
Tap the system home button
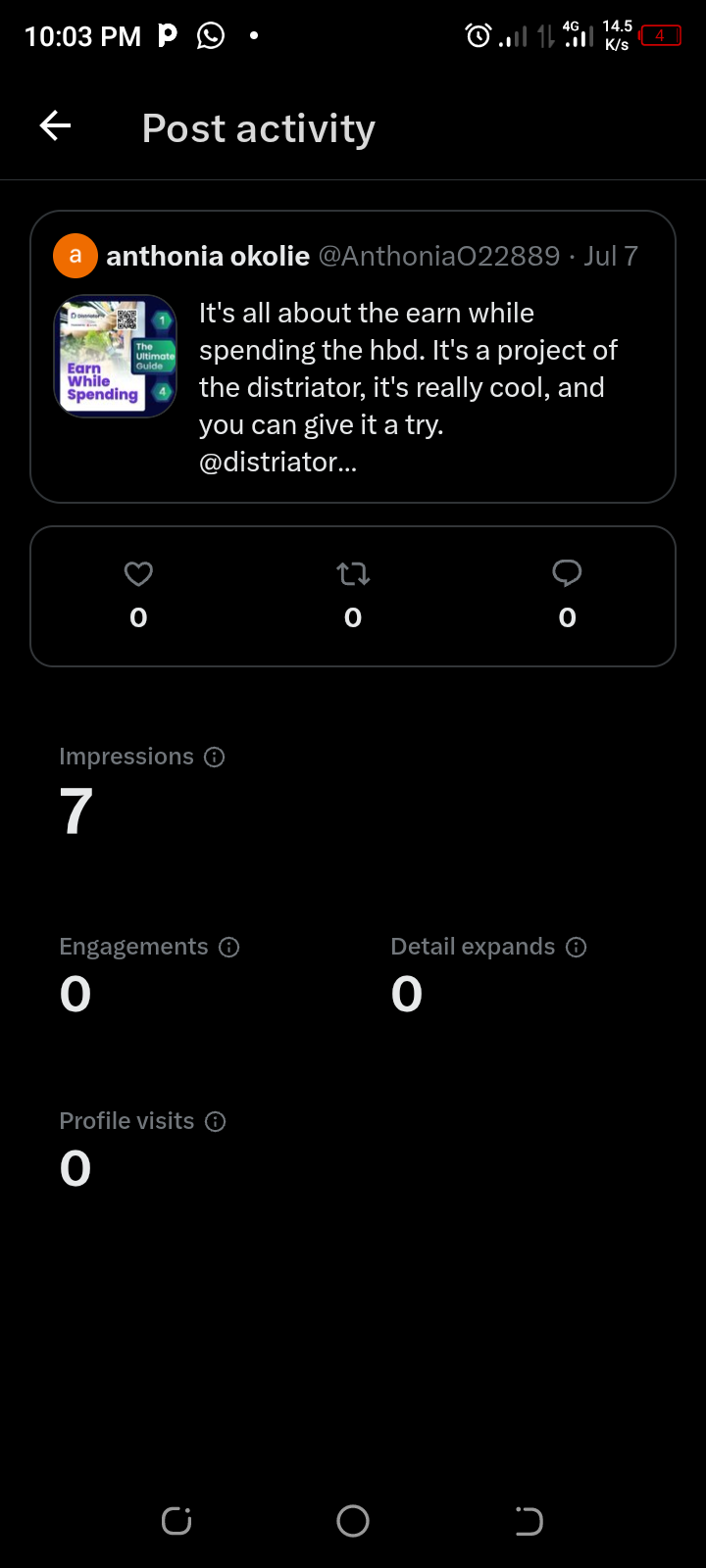pos(353,1521)
